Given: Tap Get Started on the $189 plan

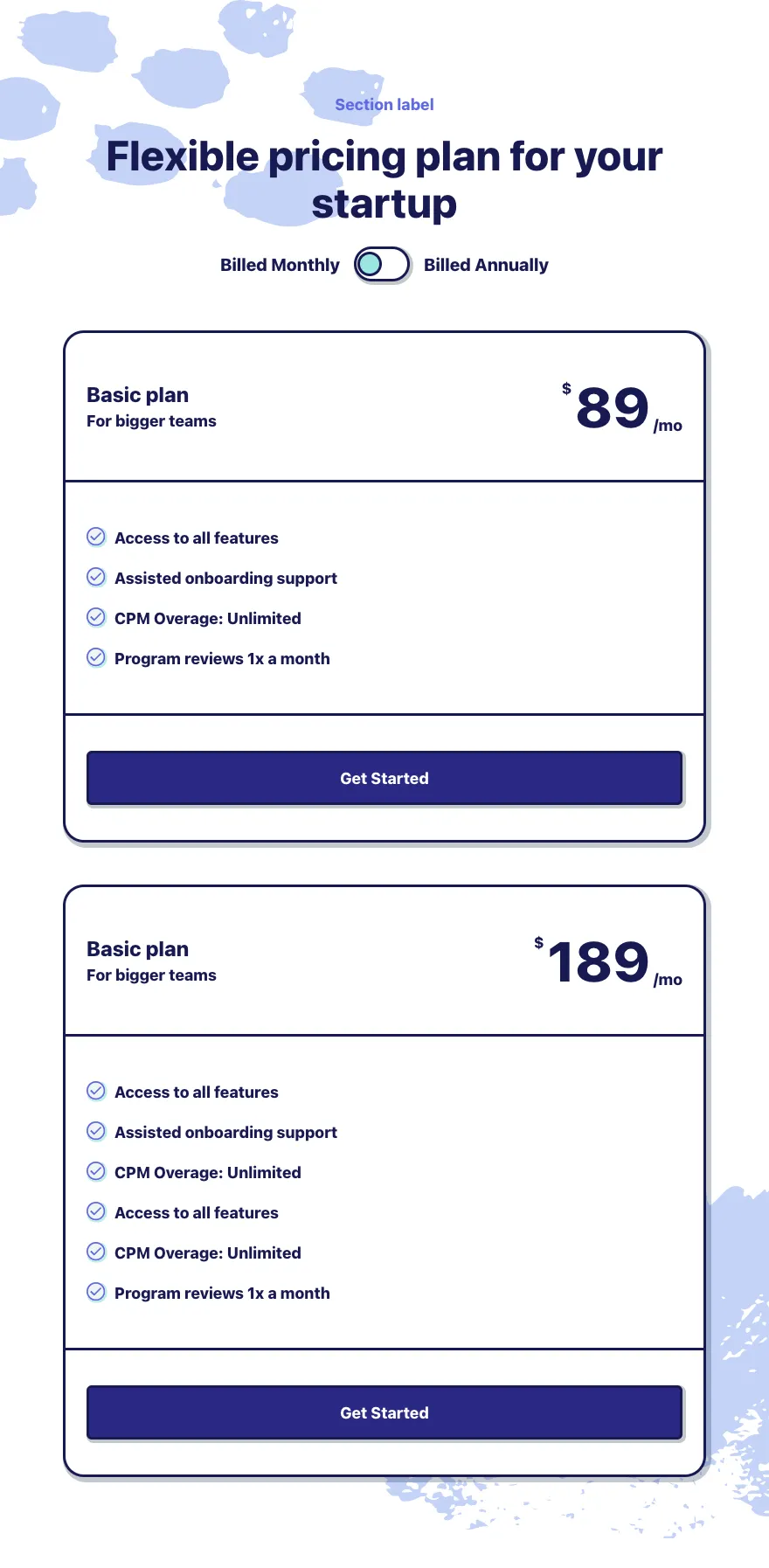Looking at the screenshot, I should coord(384,1412).
